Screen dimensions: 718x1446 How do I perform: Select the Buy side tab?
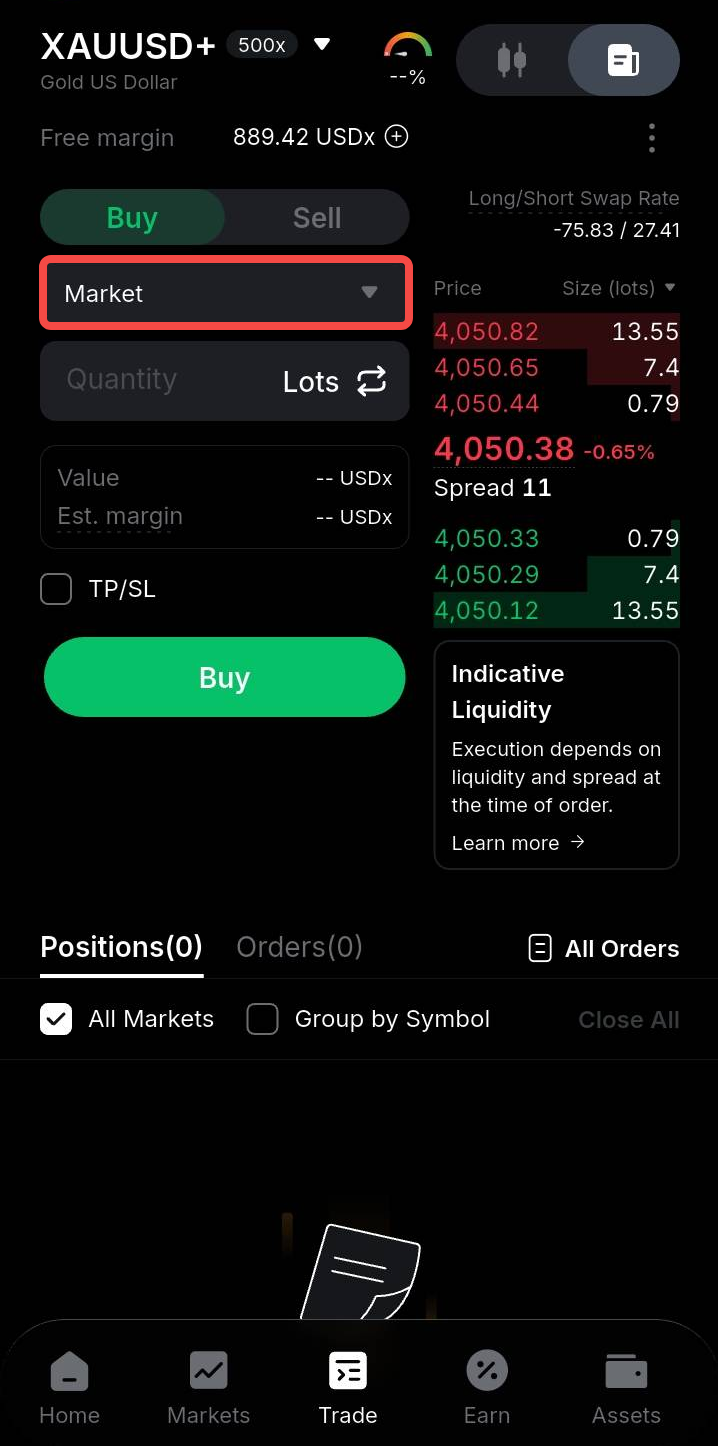133,218
